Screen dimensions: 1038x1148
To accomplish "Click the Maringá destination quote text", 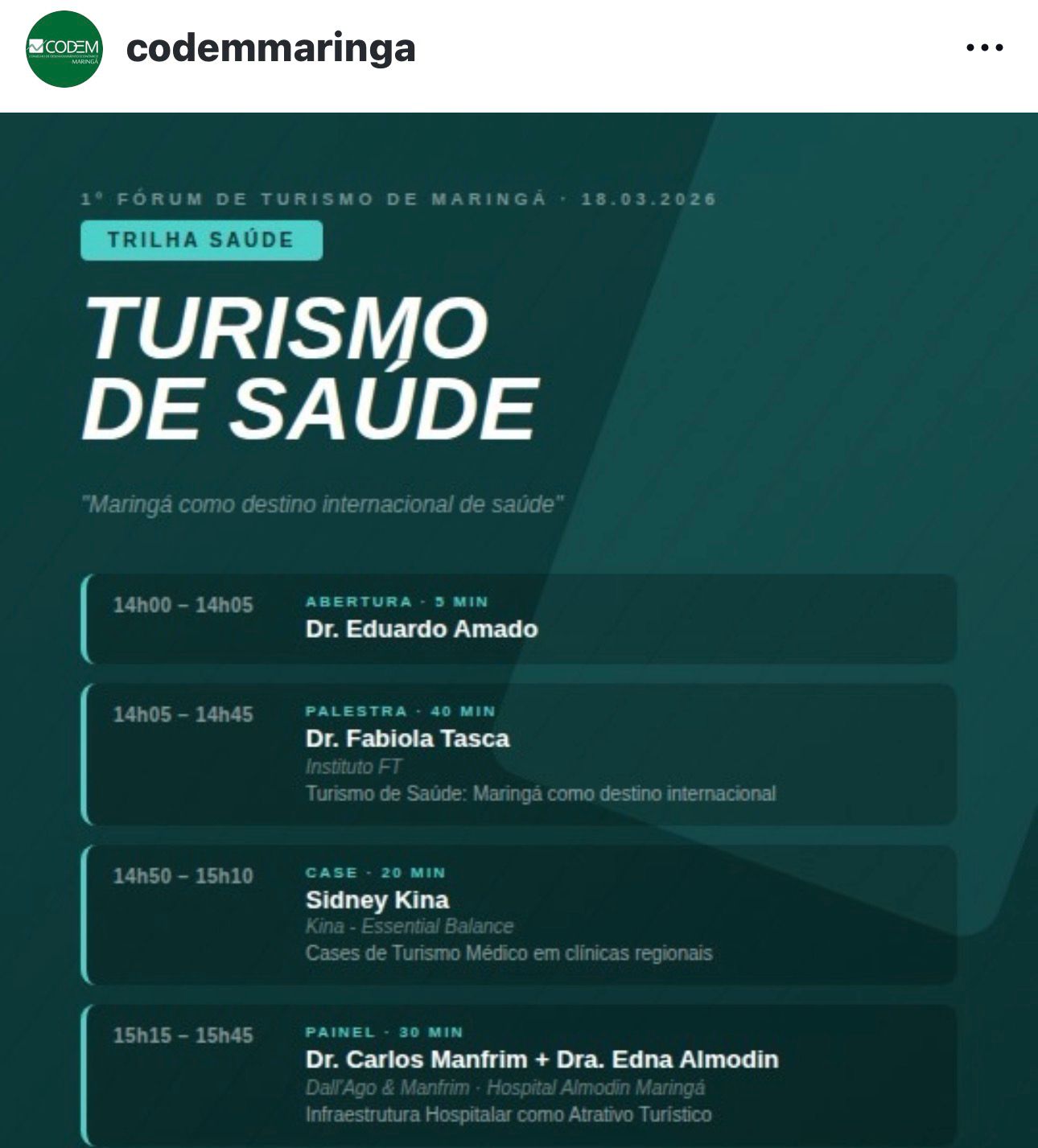I will click(x=322, y=503).
